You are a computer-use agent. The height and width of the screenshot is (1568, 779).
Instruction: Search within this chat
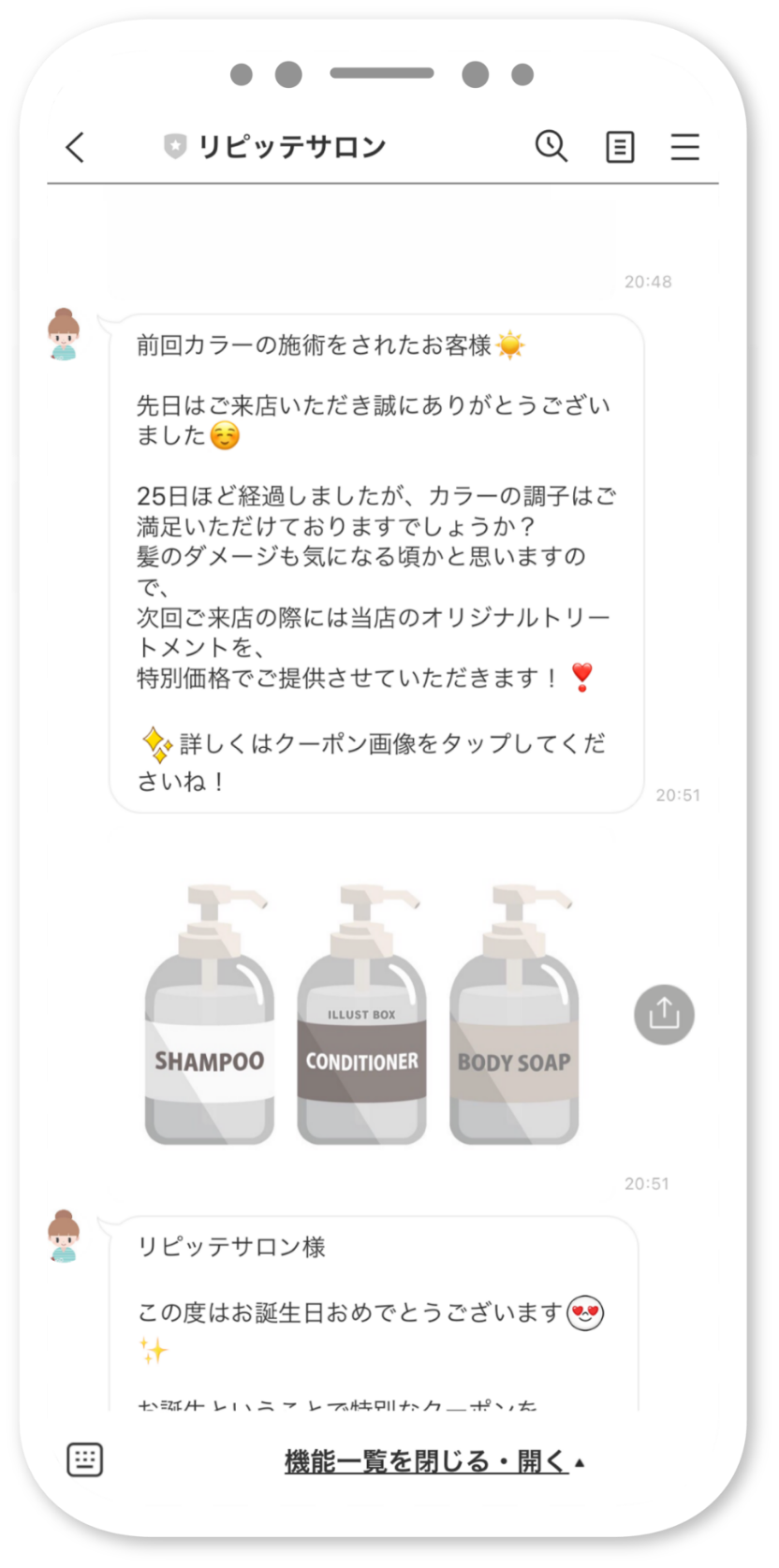tap(551, 146)
